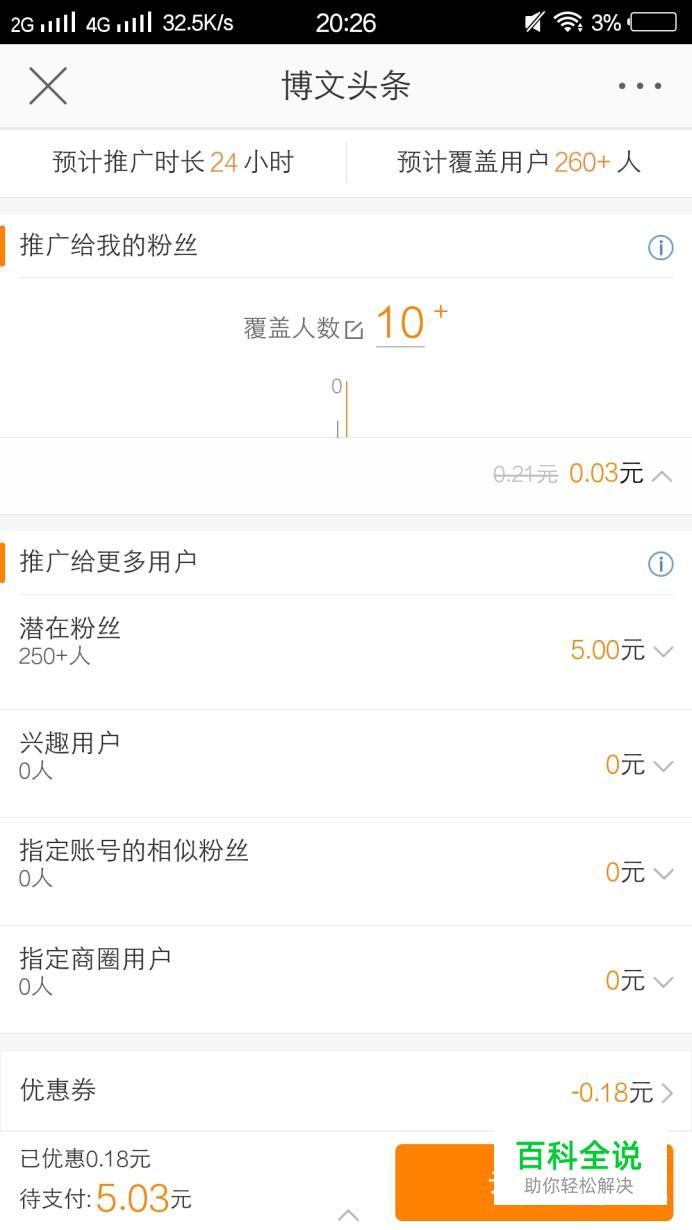Show info for 推广给更多用户
692x1230 pixels.
(660, 564)
